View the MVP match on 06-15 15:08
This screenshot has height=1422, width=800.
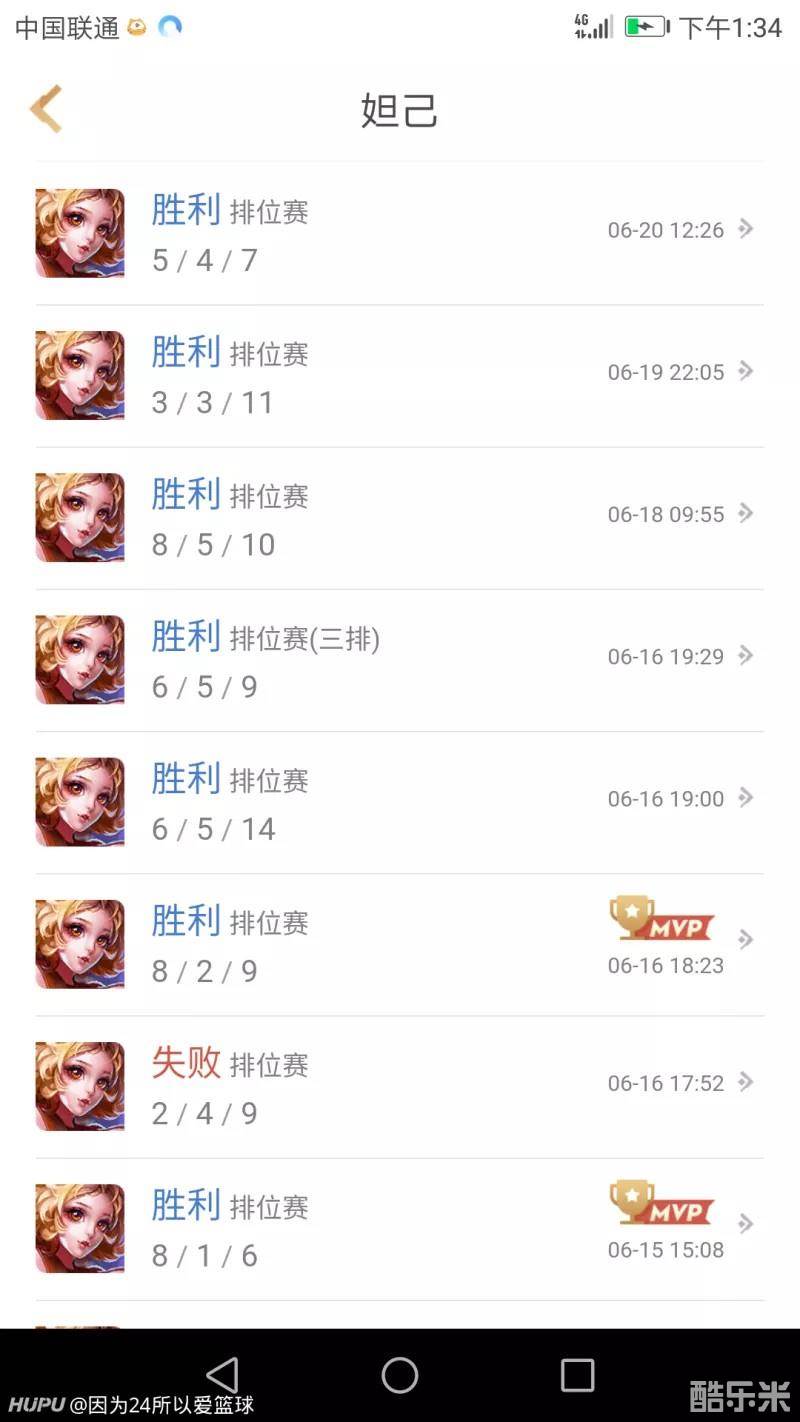coord(400,1227)
